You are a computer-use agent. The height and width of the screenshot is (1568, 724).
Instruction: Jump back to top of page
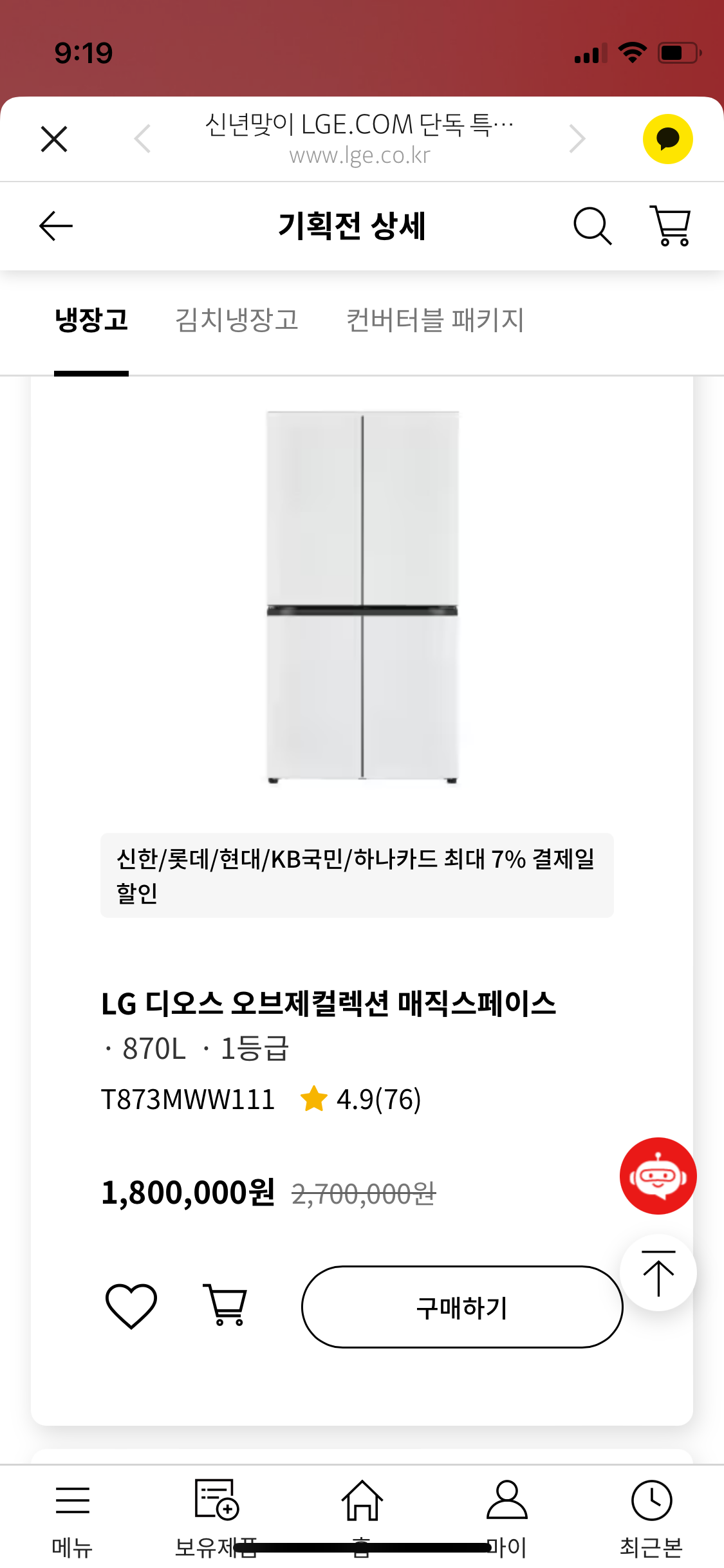pos(658,1273)
